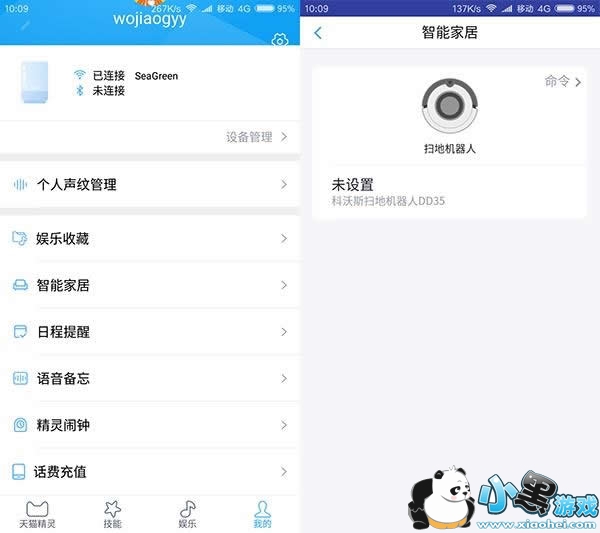The width and height of the screenshot is (600, 533).
Task: Open the 命令 commands link
Action: (562, 82)
